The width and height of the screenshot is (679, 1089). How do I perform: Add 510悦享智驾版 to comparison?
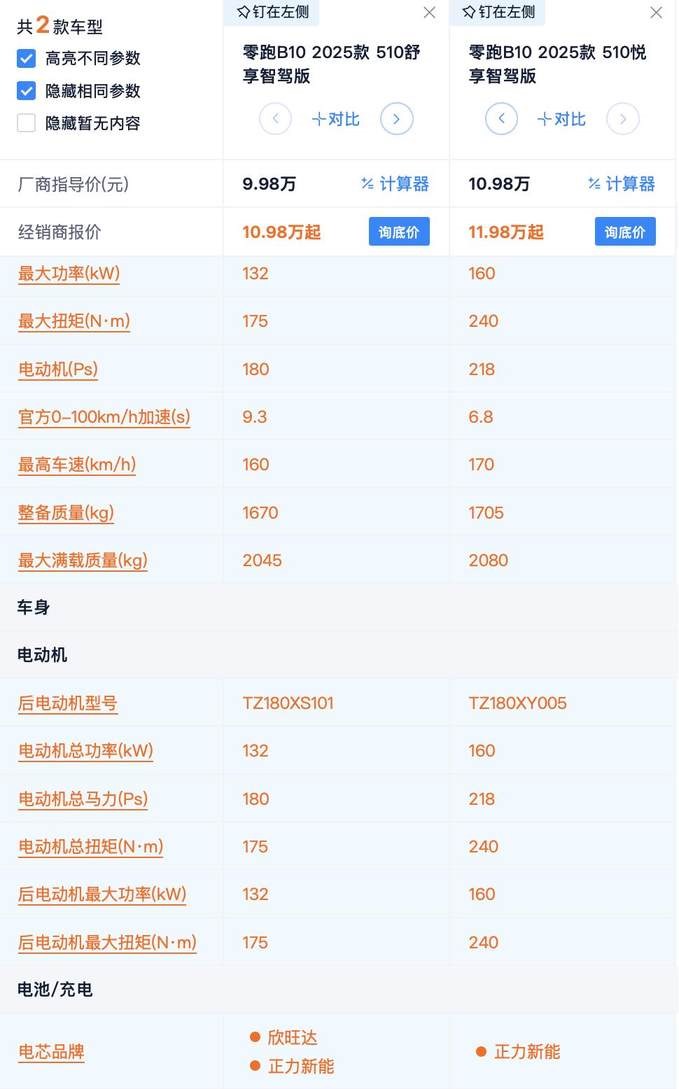click(x=562, y=119)
